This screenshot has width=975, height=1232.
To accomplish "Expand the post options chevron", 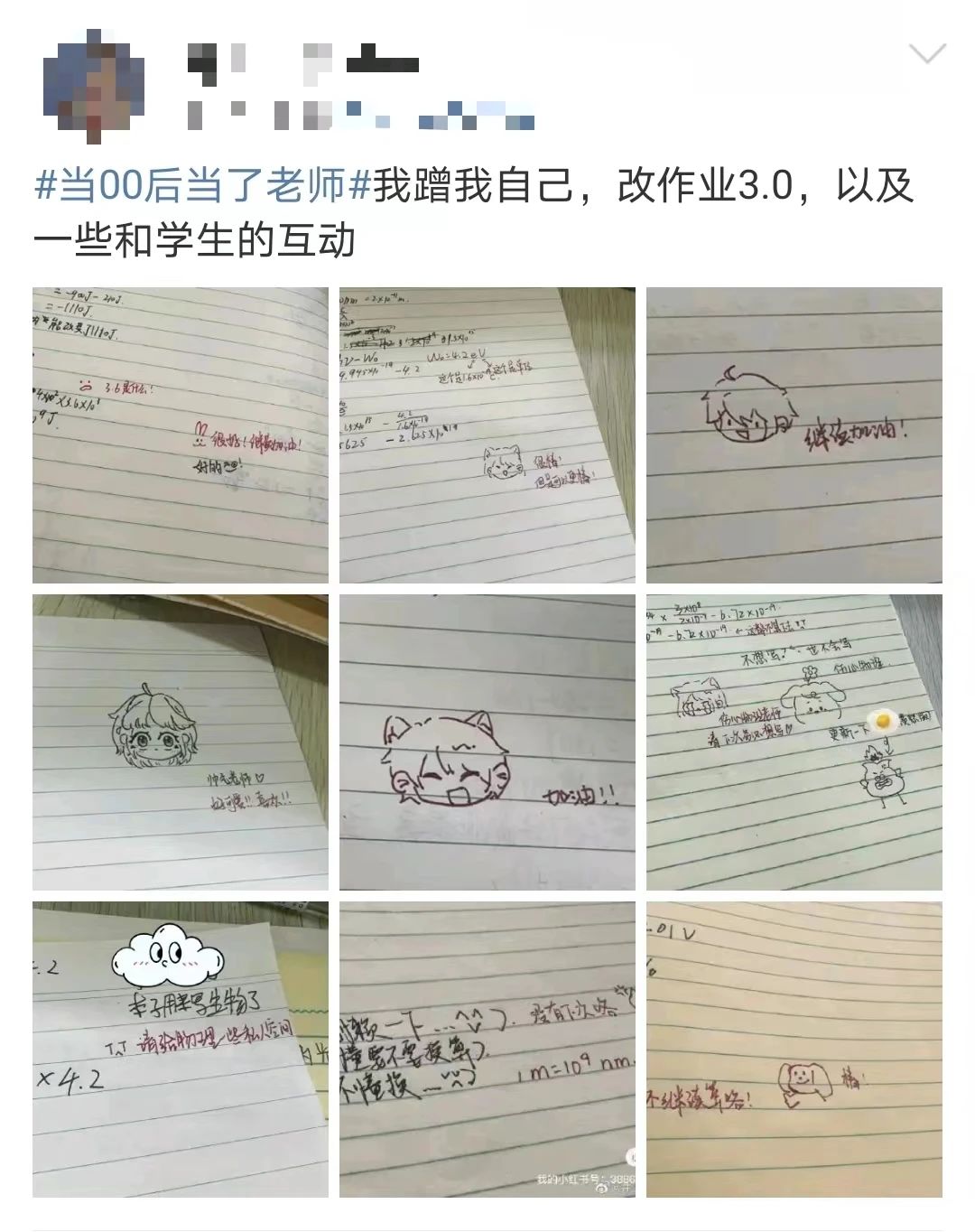I will point(928,54).
